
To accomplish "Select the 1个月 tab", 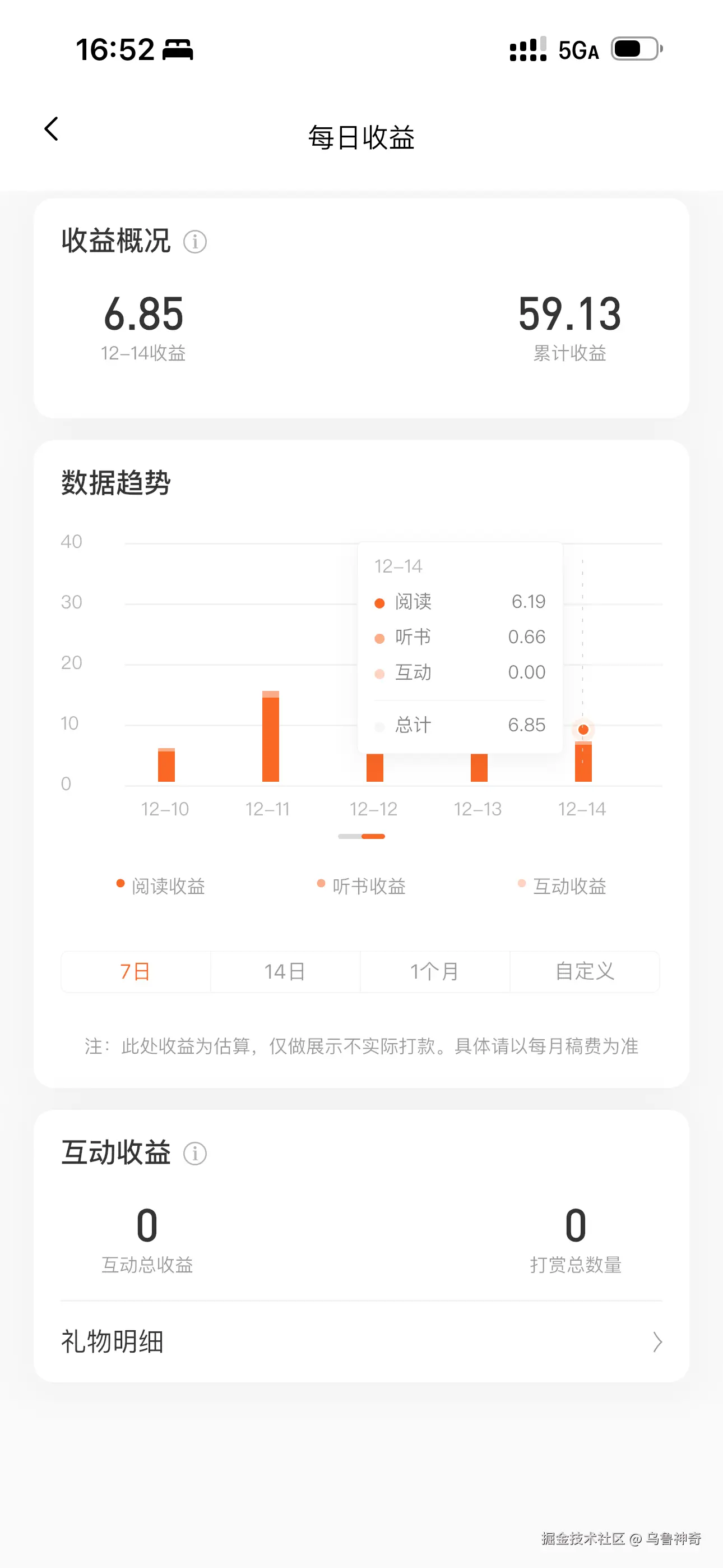I will click(434, 971).
